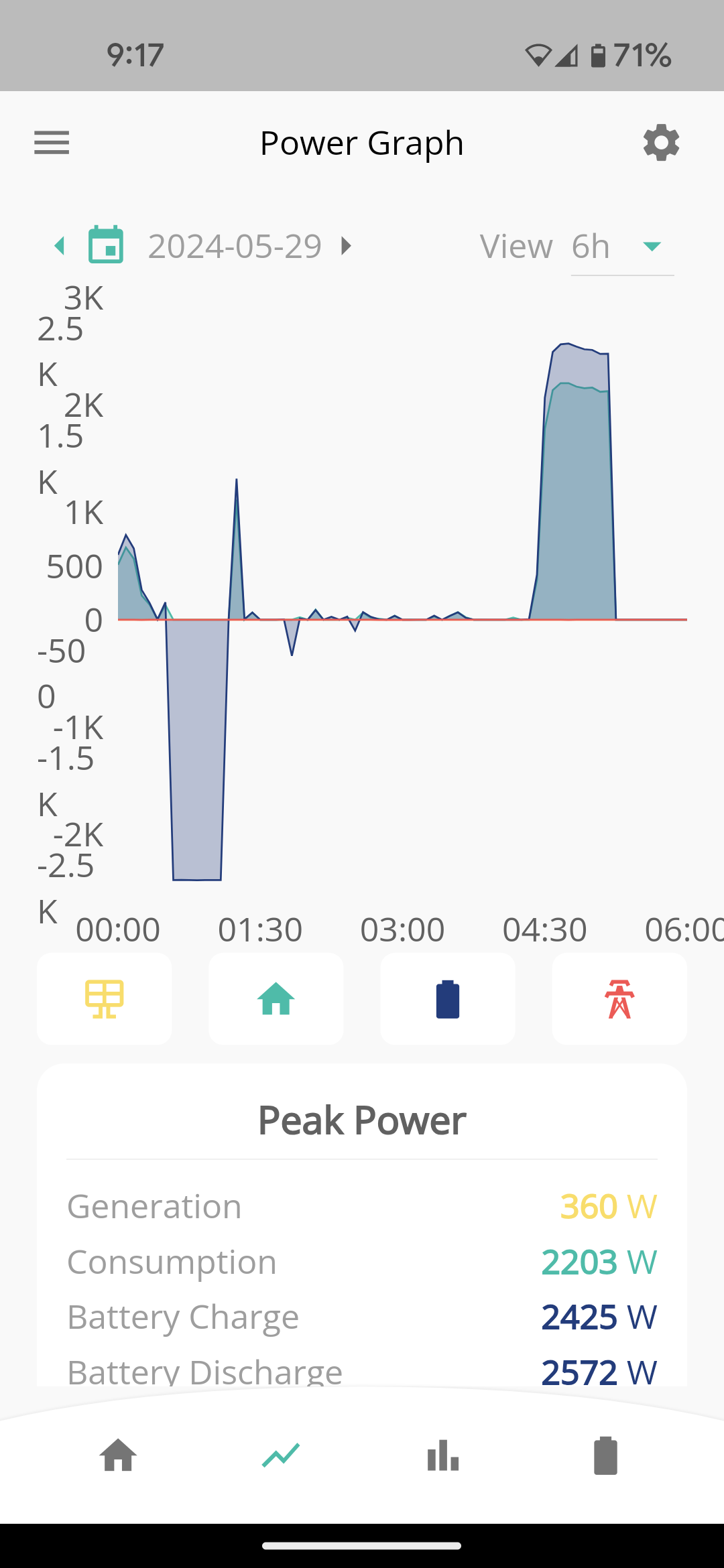This screenshot has height=1568, width=724.
Task: Toggle the solar generation series
Action: (105, 999)
